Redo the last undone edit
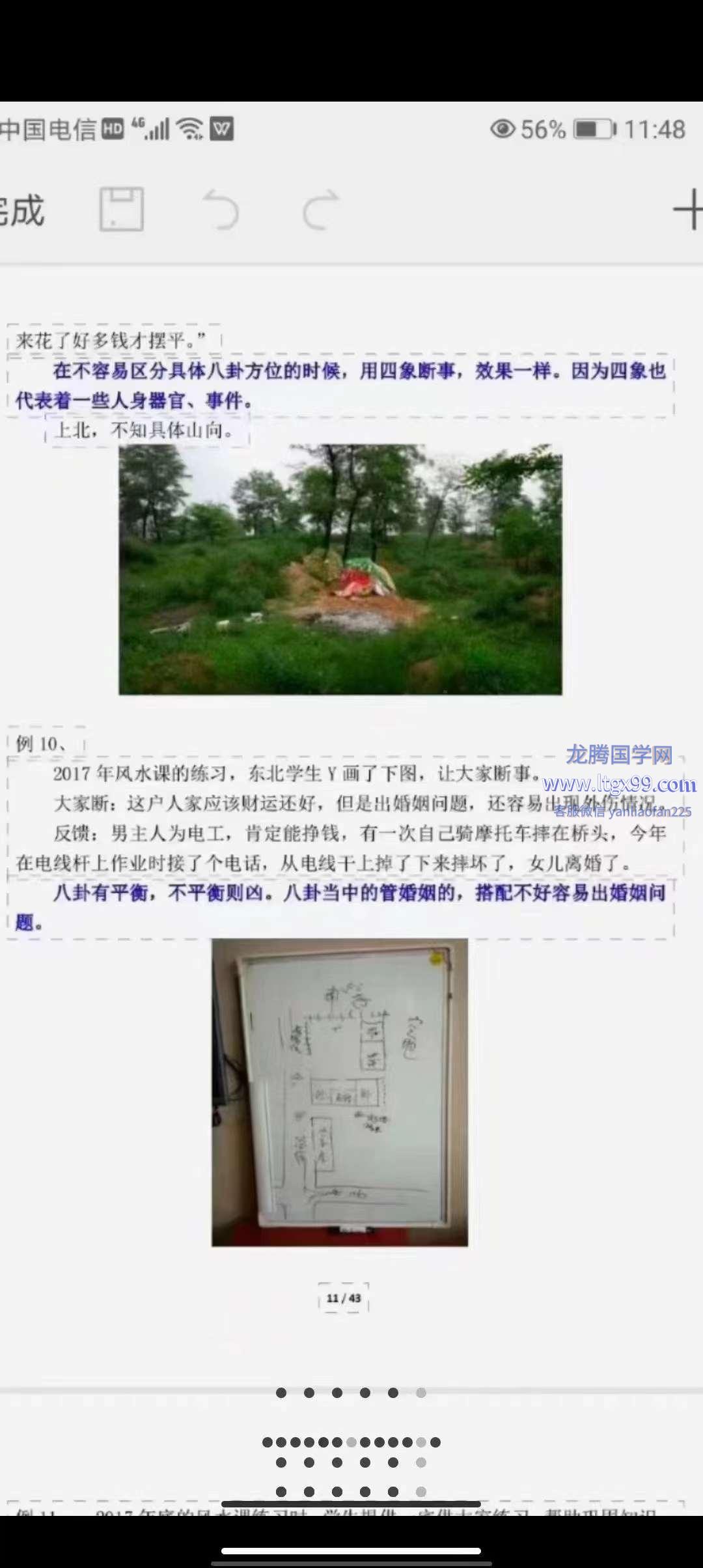The height and width of the screenshot is (1568, 703). [x=320, y=210]
